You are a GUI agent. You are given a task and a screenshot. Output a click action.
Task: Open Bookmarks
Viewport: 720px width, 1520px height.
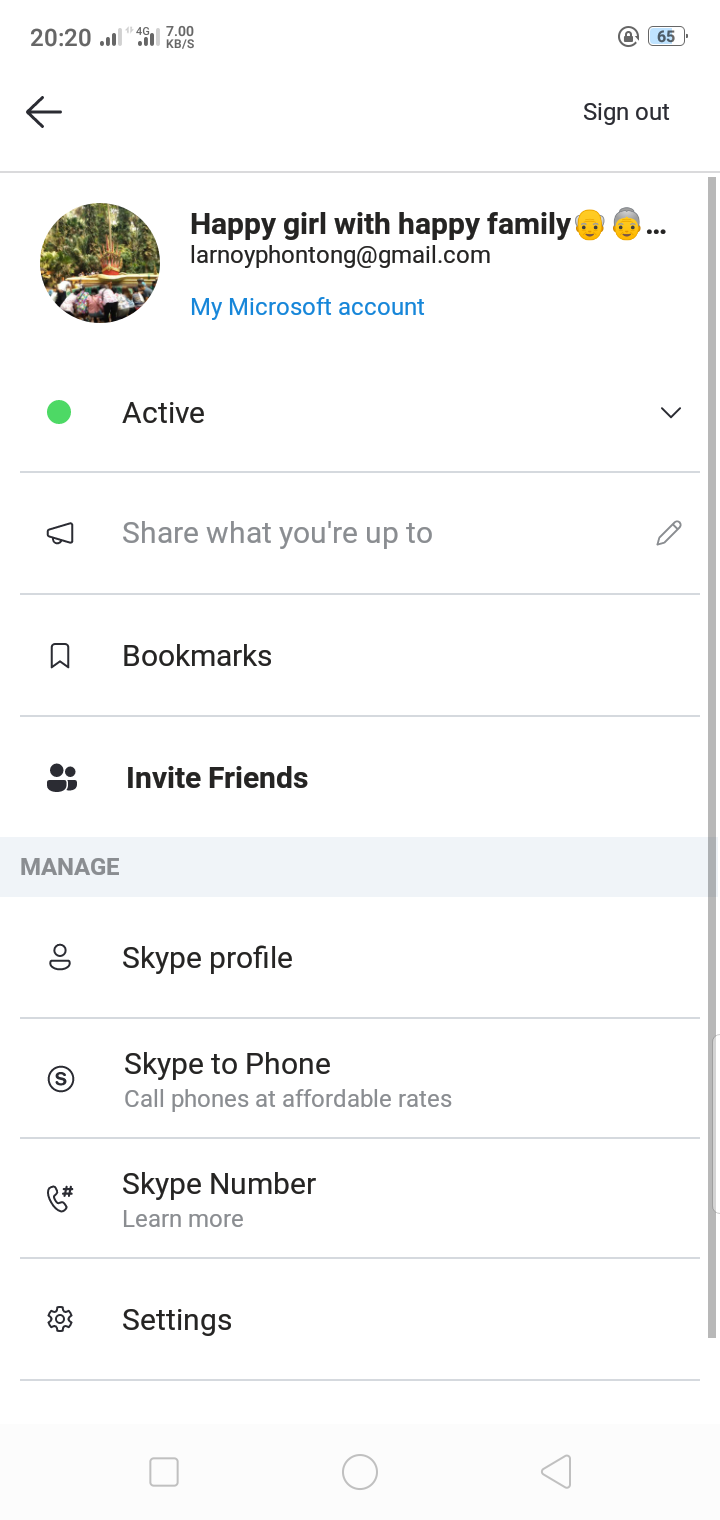tap(360, 655)
